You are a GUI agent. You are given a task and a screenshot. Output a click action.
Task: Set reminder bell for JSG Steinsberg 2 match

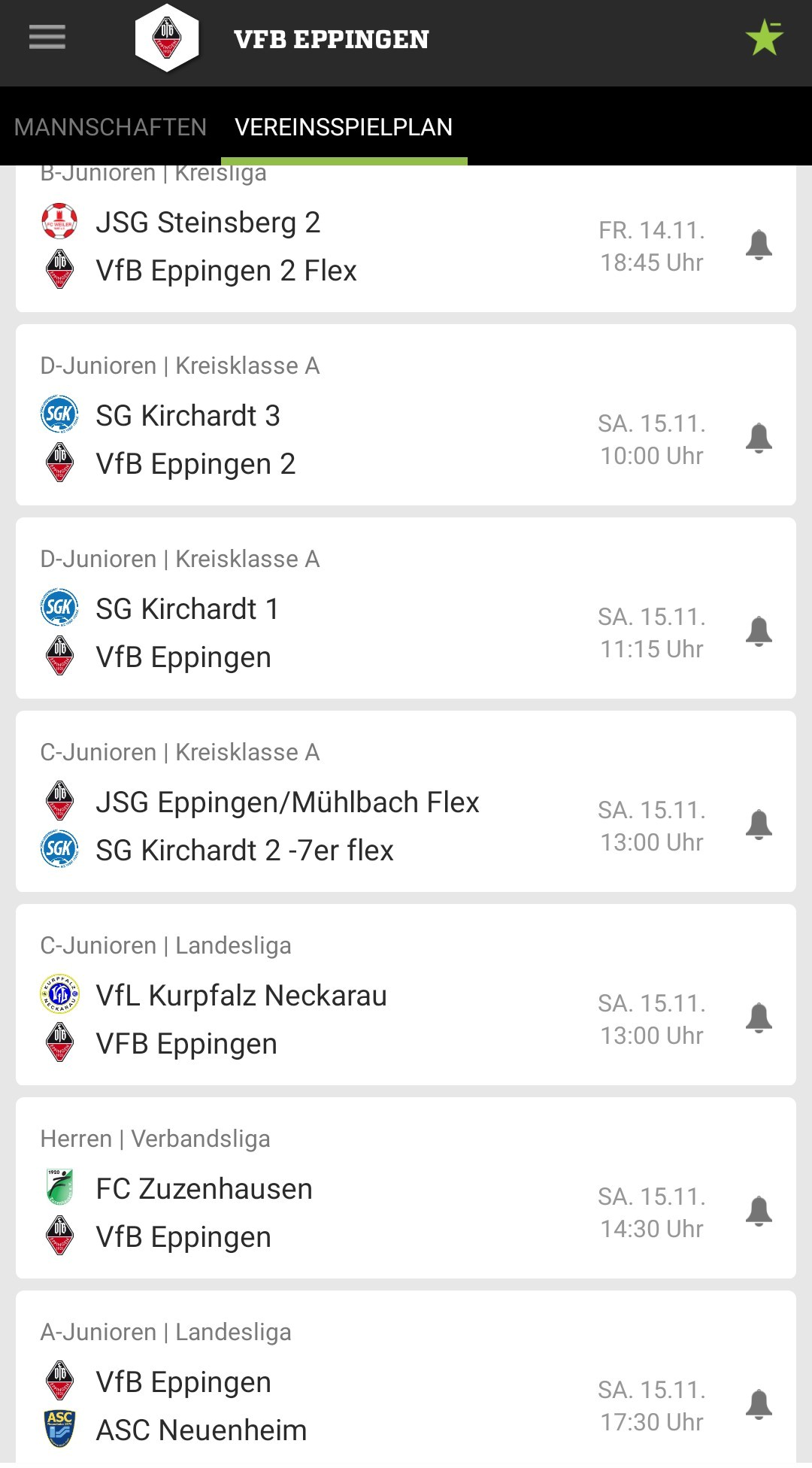[x=759, y=245]
